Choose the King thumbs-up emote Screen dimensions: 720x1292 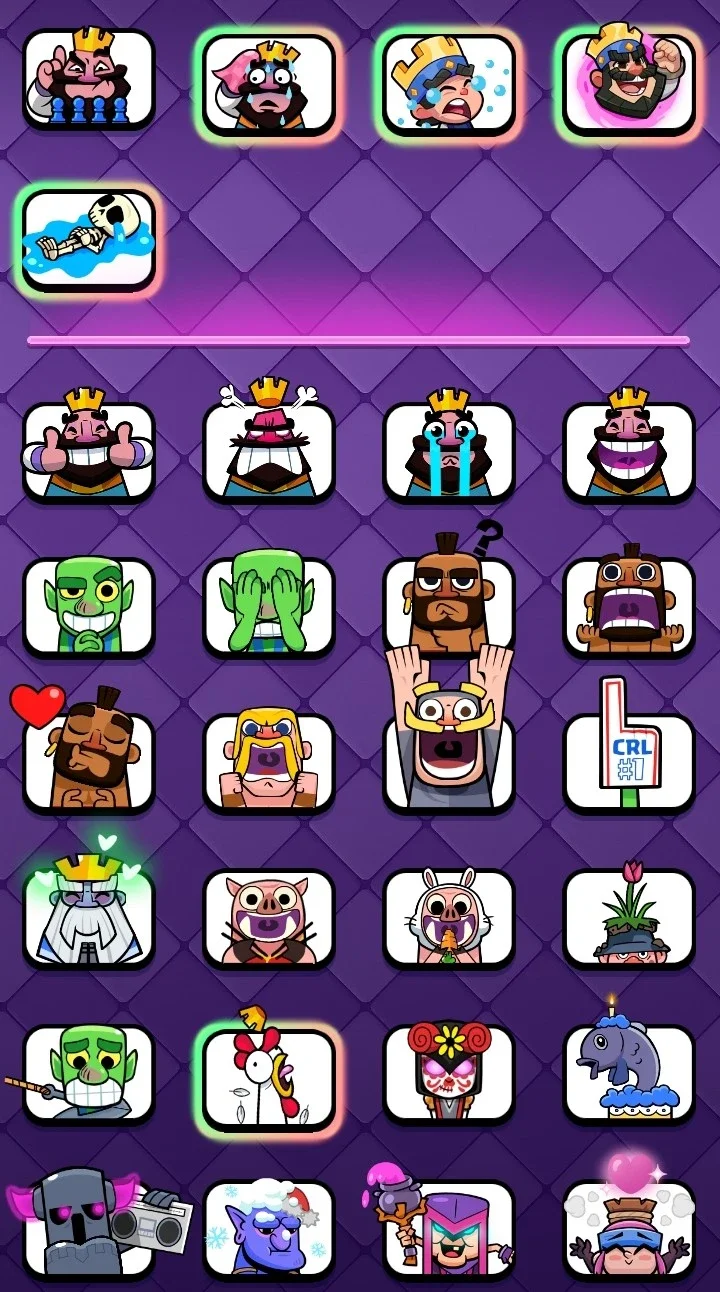click(x=89, y=450)
